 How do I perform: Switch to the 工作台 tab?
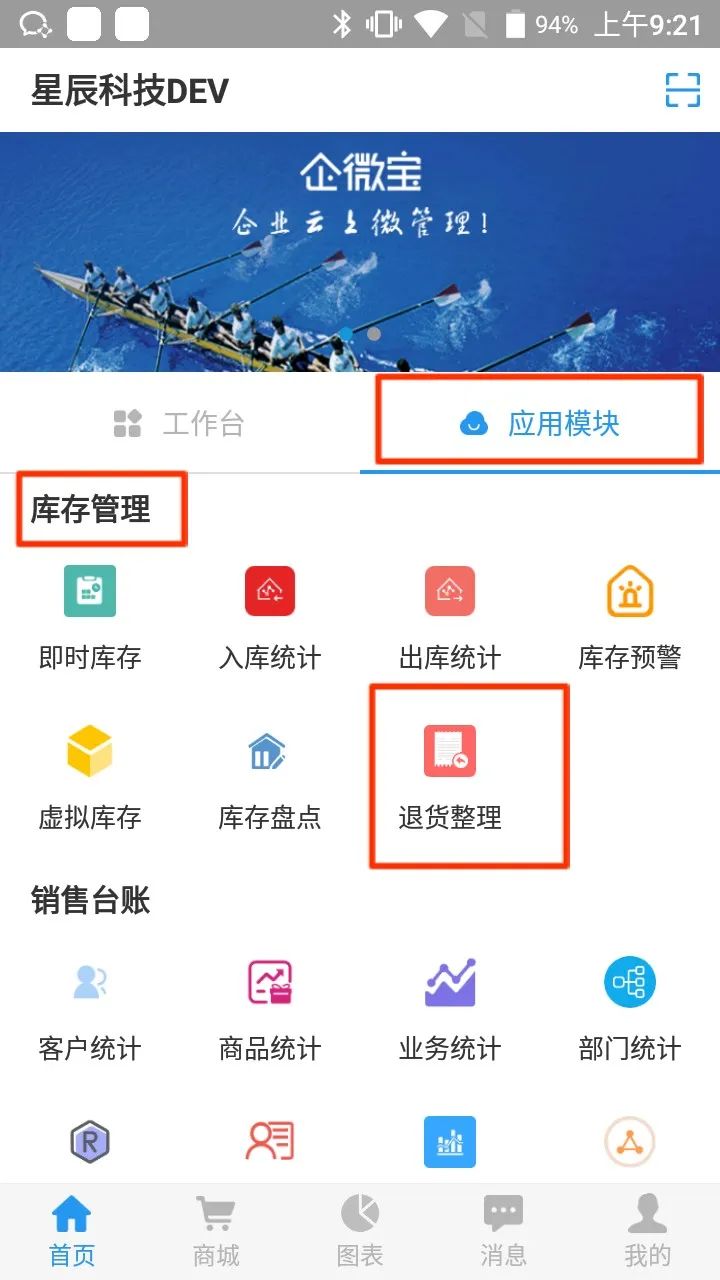click(180, 423)
